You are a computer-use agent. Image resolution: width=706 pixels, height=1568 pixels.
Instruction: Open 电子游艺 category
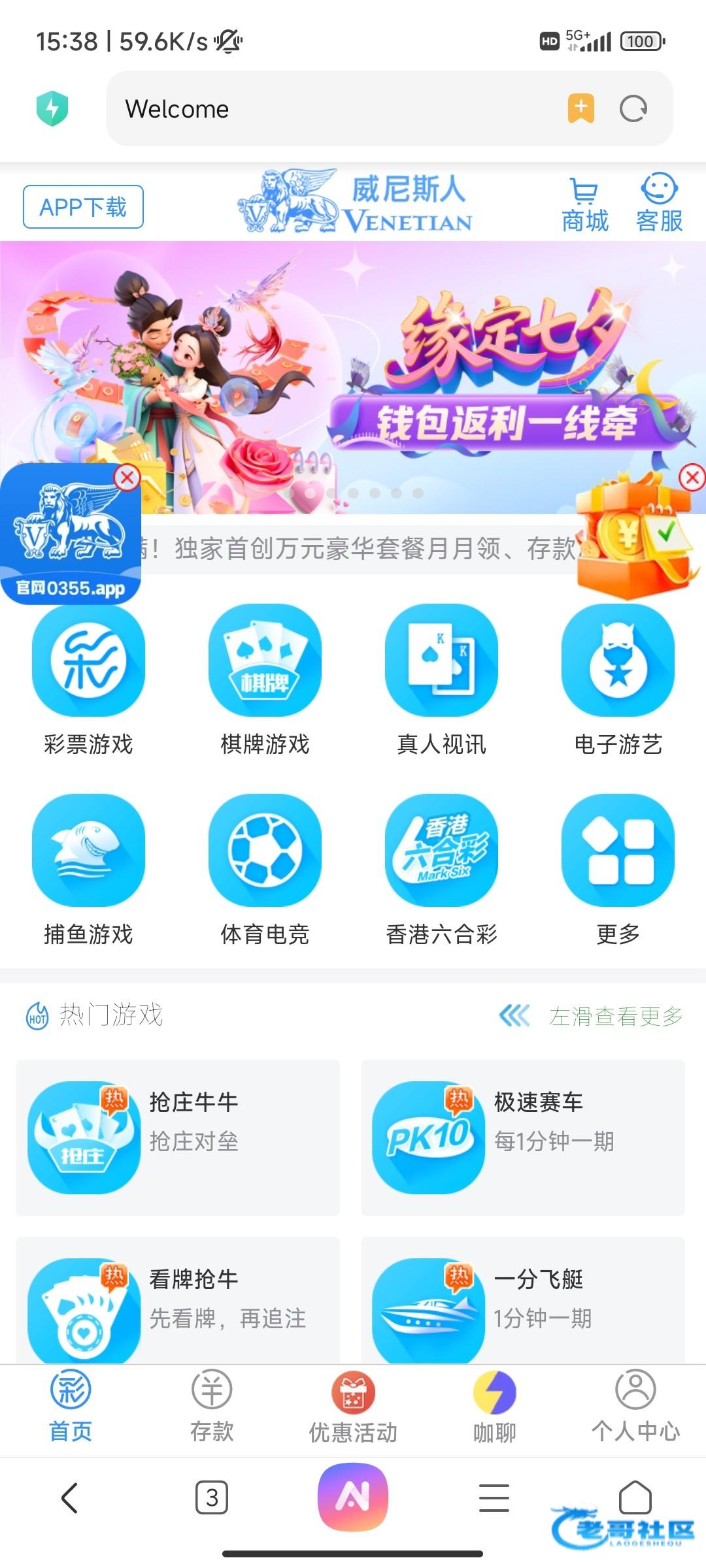[x=618, y=679]
